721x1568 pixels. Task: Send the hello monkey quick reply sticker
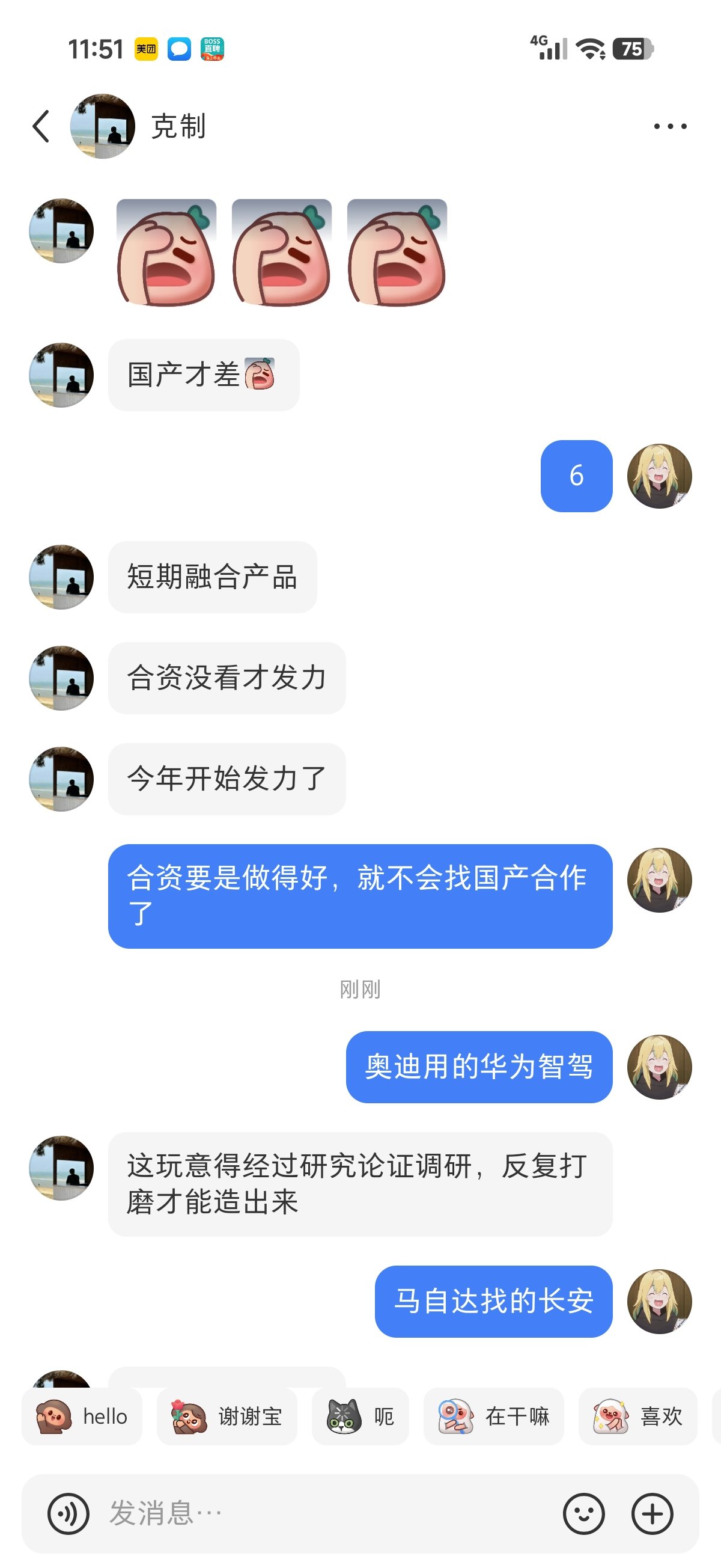click(82, 1418)
